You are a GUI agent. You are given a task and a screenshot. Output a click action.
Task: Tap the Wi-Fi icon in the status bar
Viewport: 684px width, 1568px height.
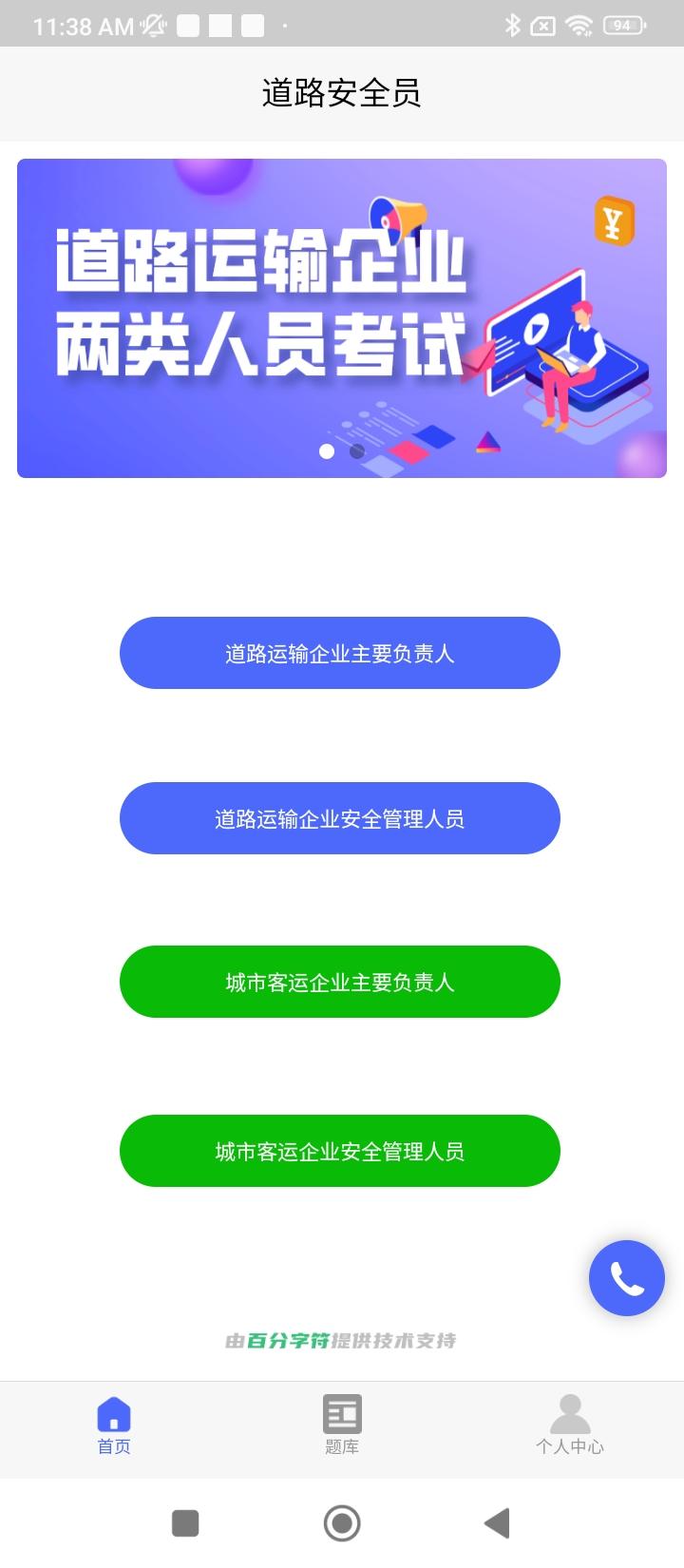click(x=579, y=26)
